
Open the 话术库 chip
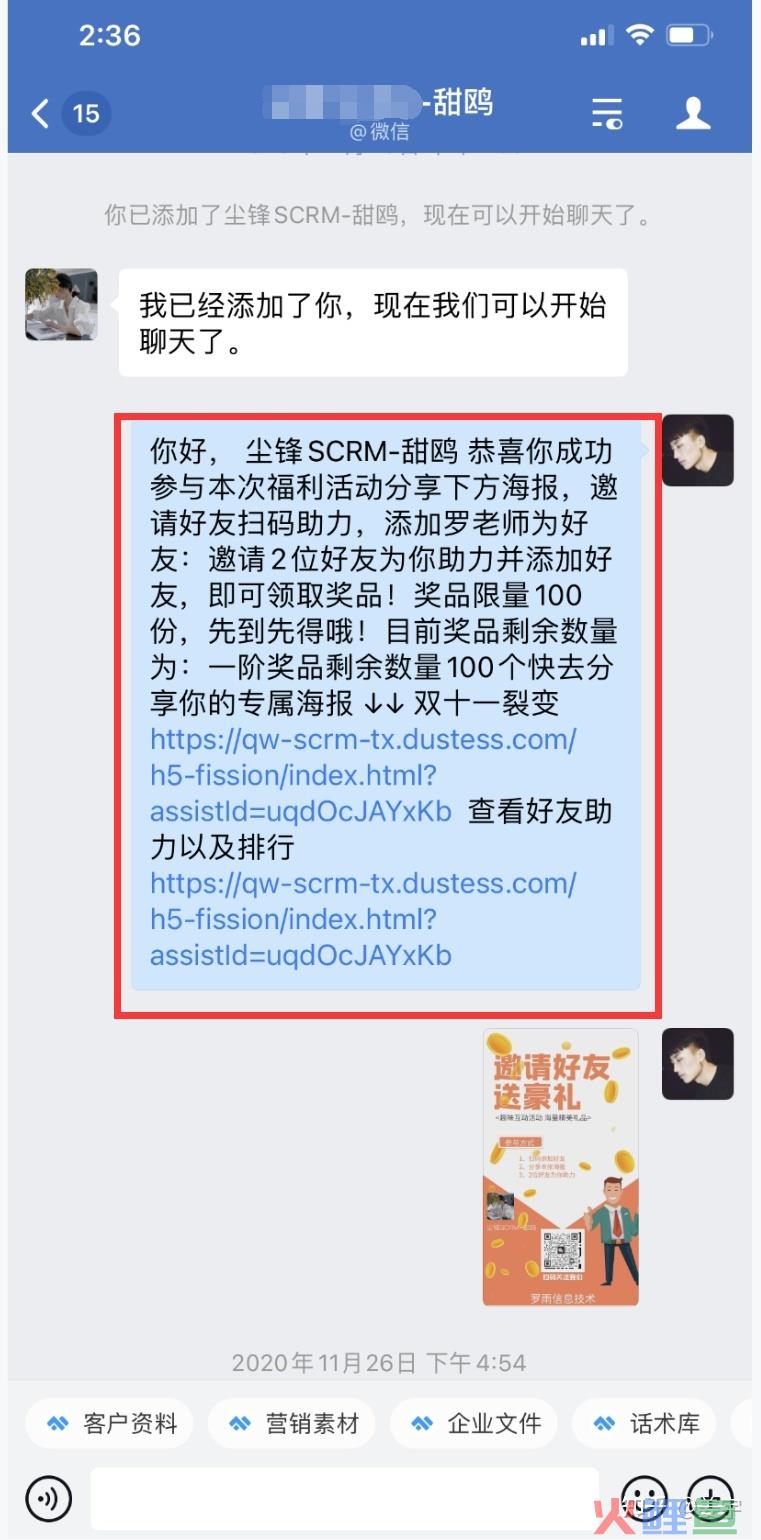[x=644, y=1423]
